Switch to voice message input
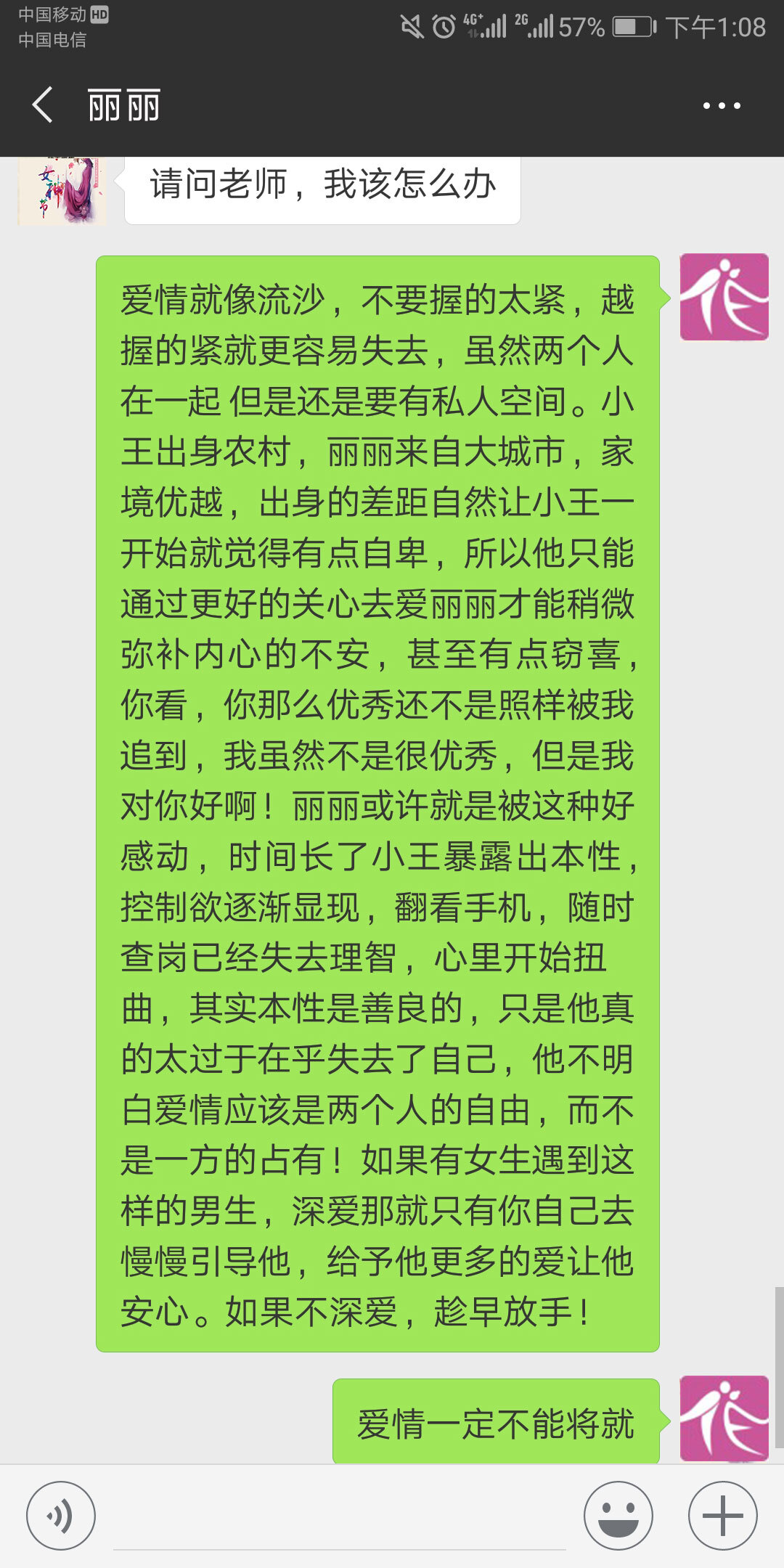 [61, 1516]
